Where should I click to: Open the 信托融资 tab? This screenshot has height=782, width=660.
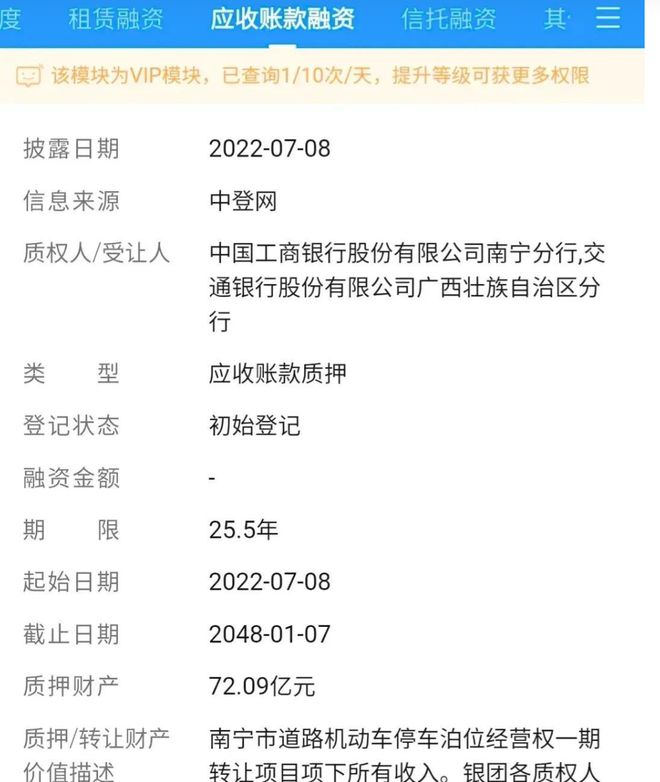[448, 19]
